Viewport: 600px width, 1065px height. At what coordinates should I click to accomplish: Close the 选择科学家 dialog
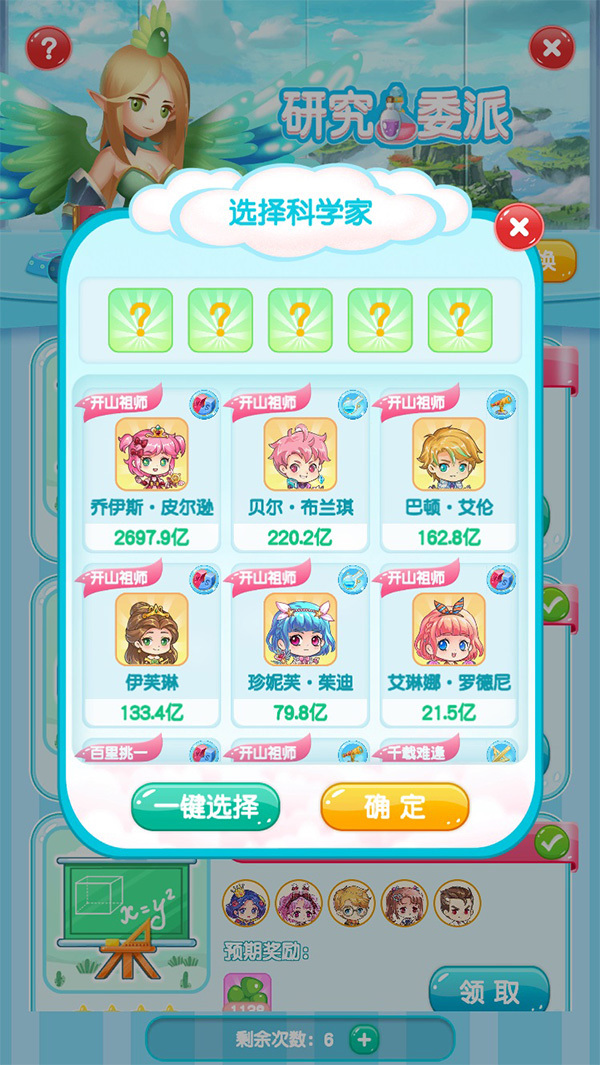[x=519, y=228]
